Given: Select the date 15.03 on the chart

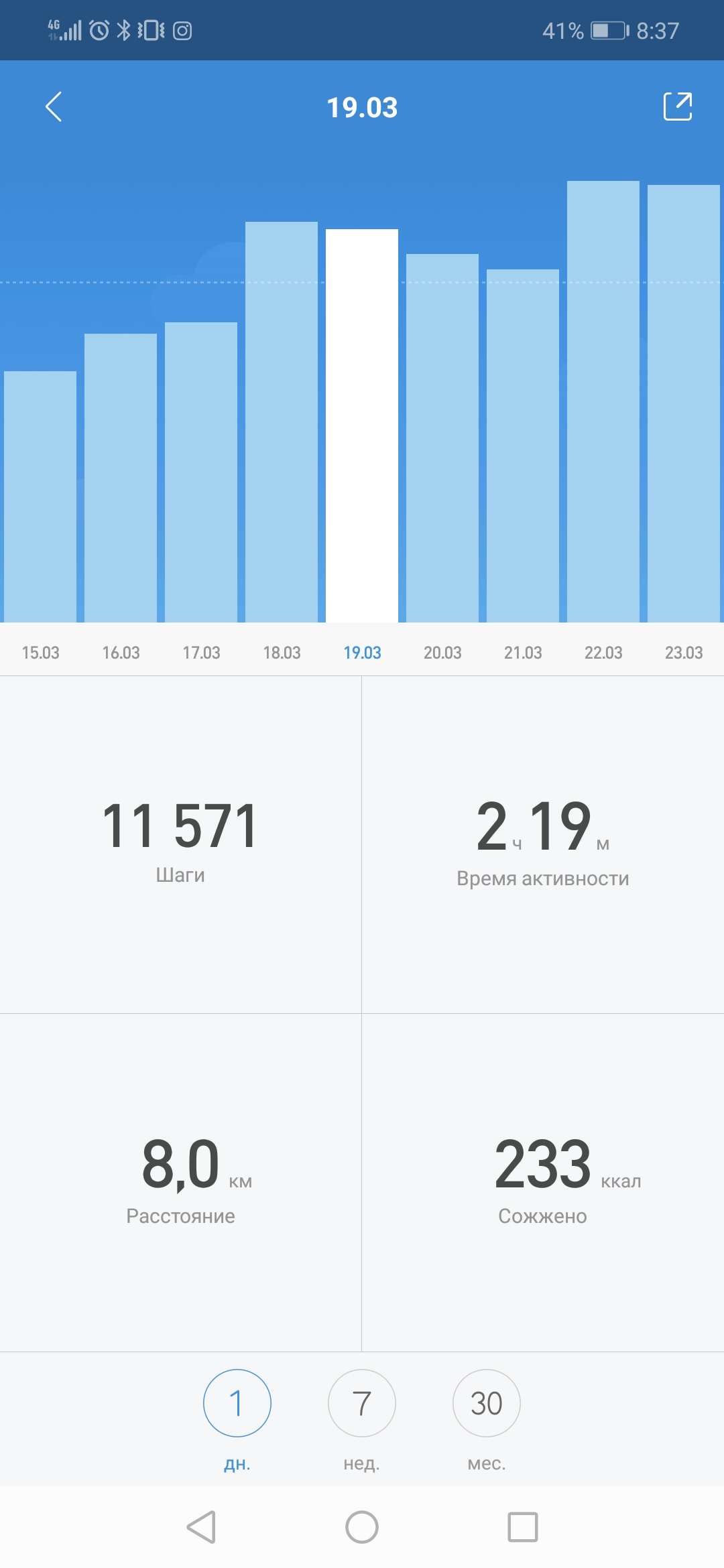Looking at the screenshot, I should 40,651.
